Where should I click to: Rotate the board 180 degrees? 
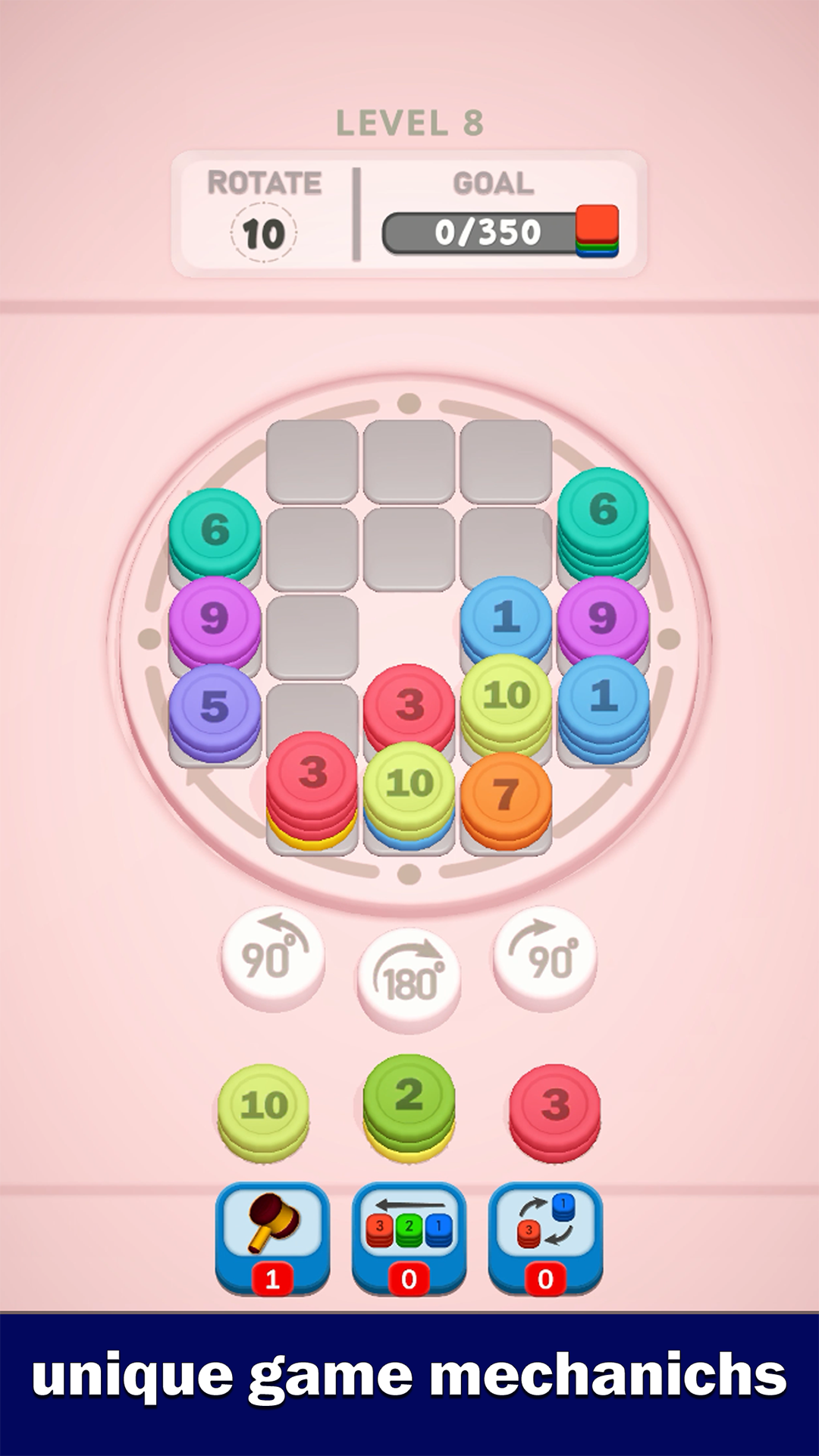409,980
